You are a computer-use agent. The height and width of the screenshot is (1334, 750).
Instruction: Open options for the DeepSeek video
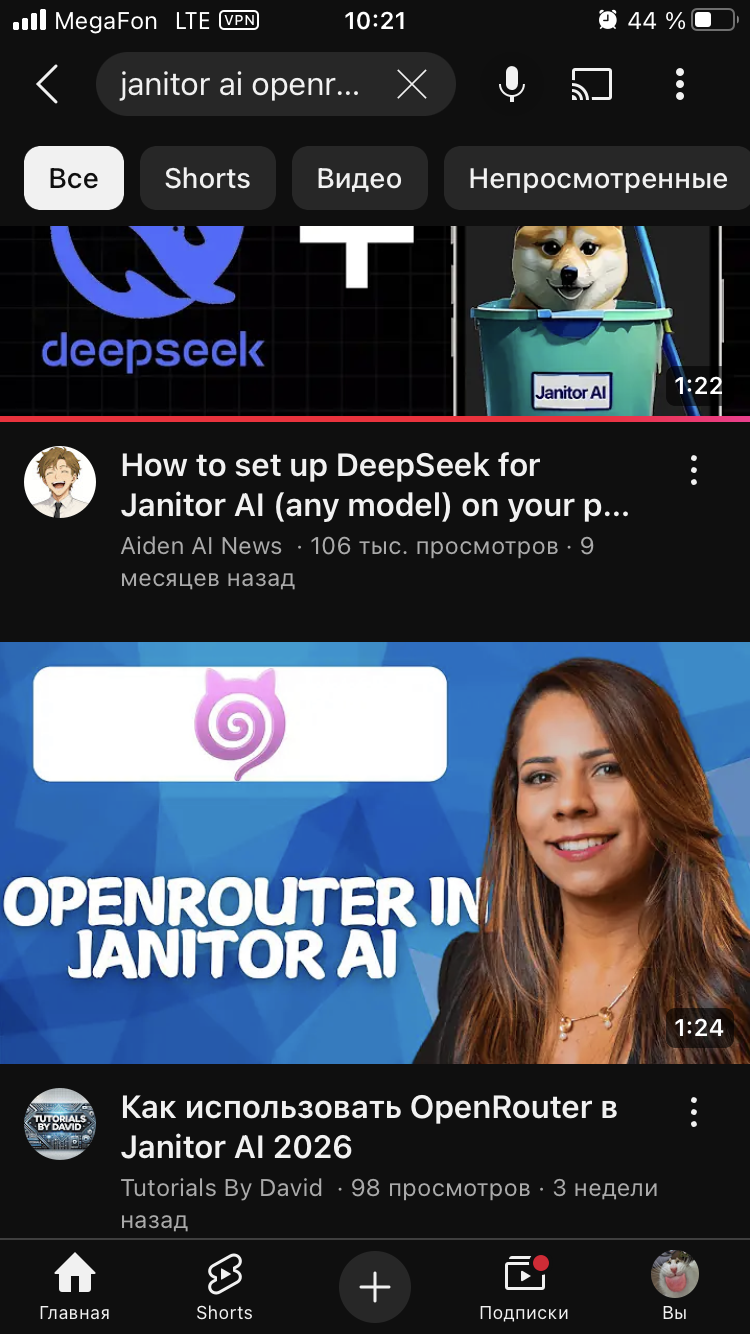pyautogui.click(x=693, y=470)
